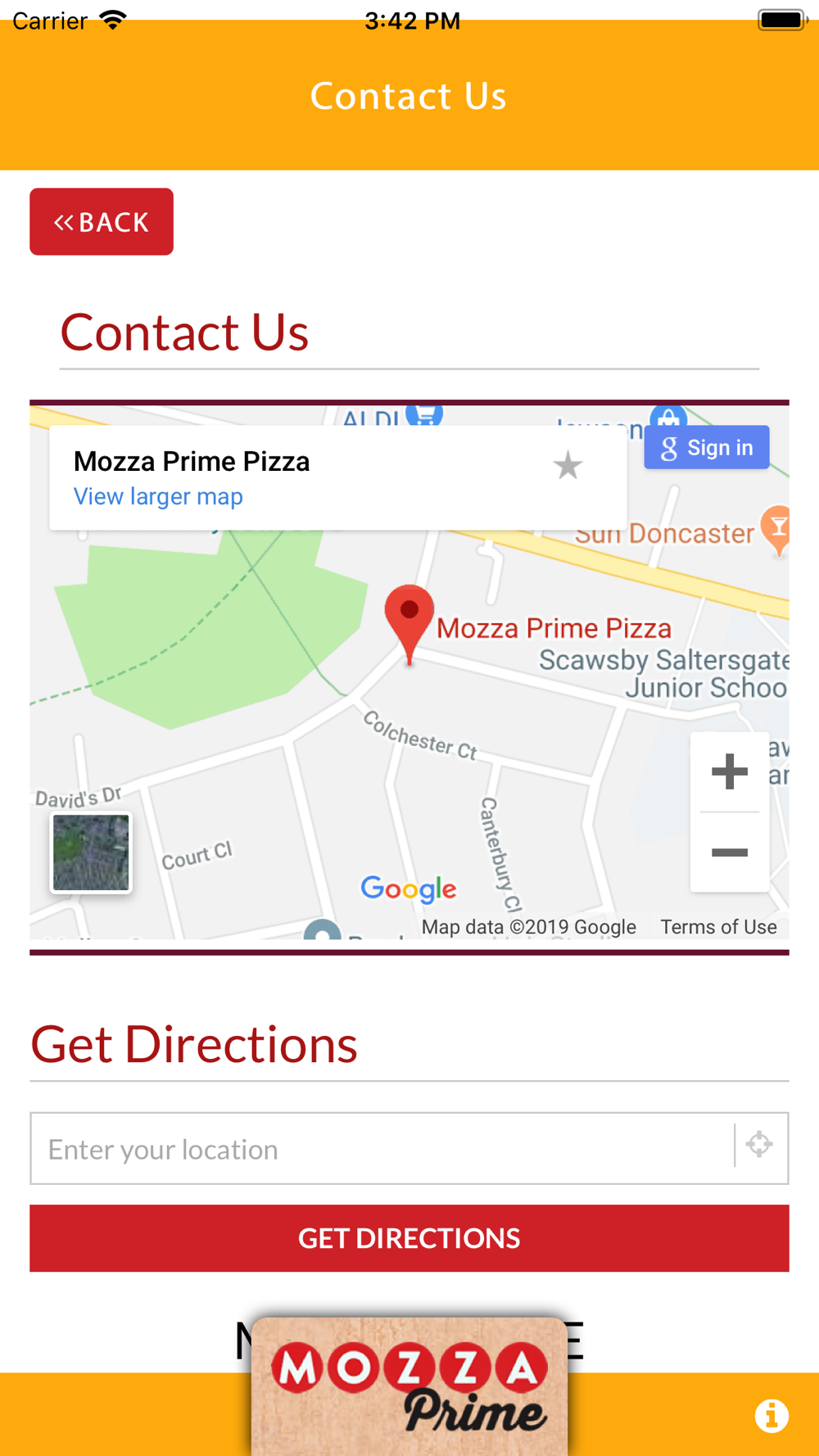Viewport: 819px width, 1456px height.
Task: Focus the Enter your location field
Action: point(382,1149)
